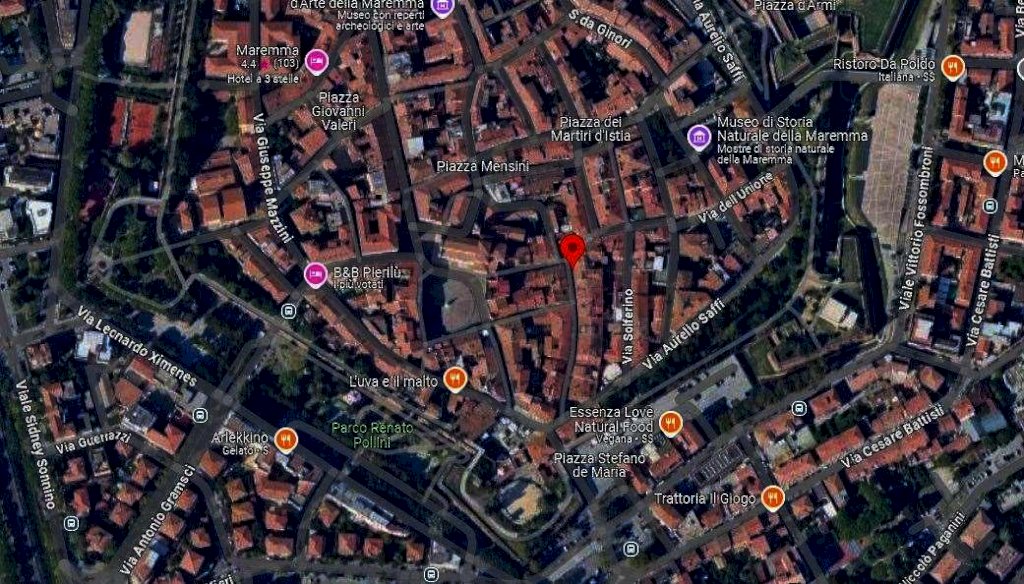Open the Maremma hotel marker
Image resolution: width=1024 pixels, height=584 pixels.
[x=316, y=62]
